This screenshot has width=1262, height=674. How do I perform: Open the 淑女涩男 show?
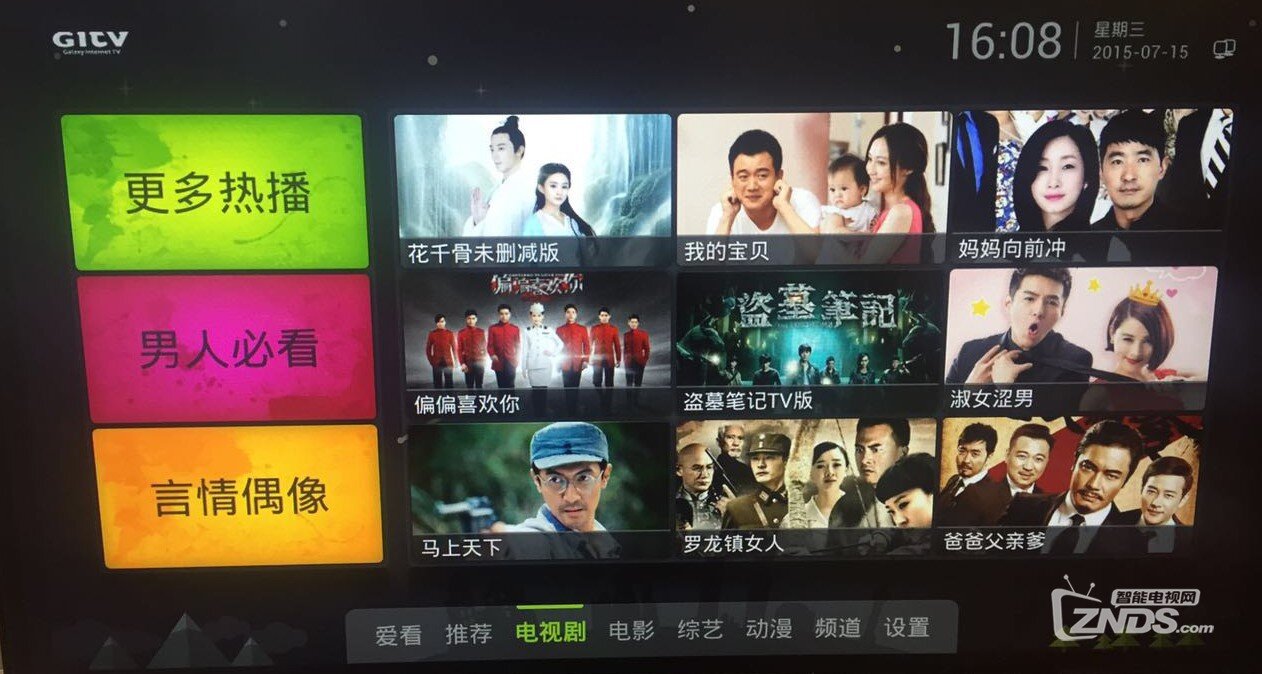[1080, 337]
